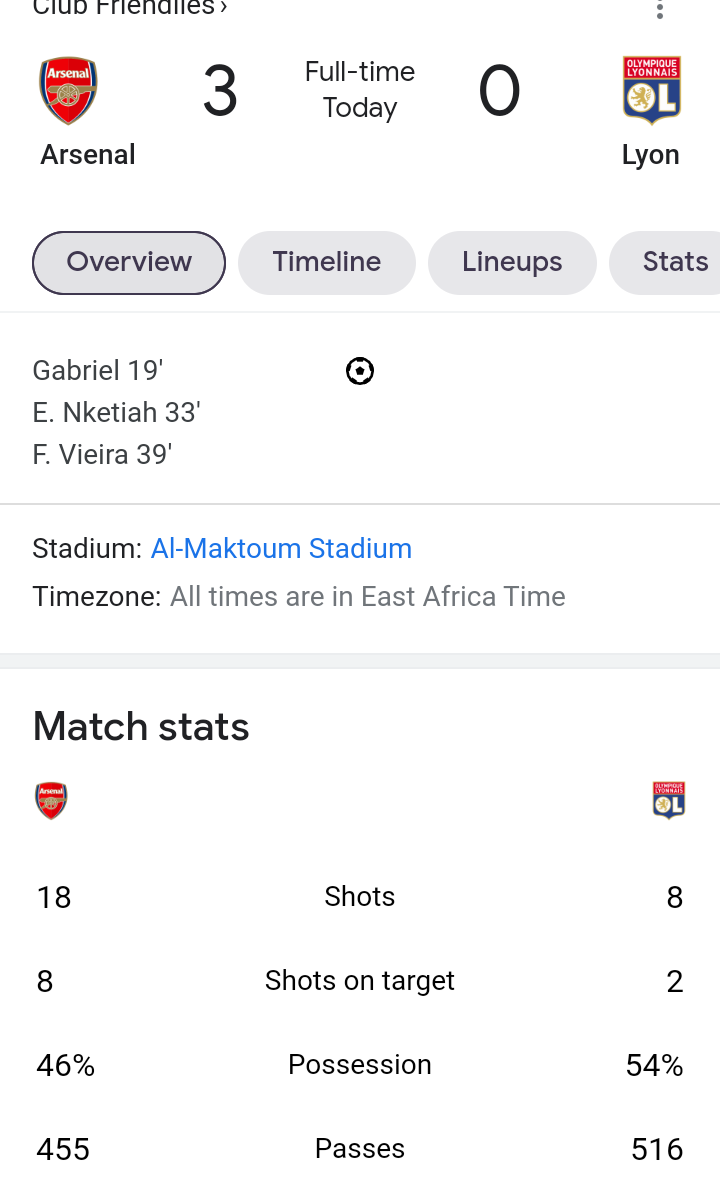The height and width of the screenshot is (1200, 720).
Task: Open the Al-Maktoum Stadium link
Action: [x=281, y=548]
